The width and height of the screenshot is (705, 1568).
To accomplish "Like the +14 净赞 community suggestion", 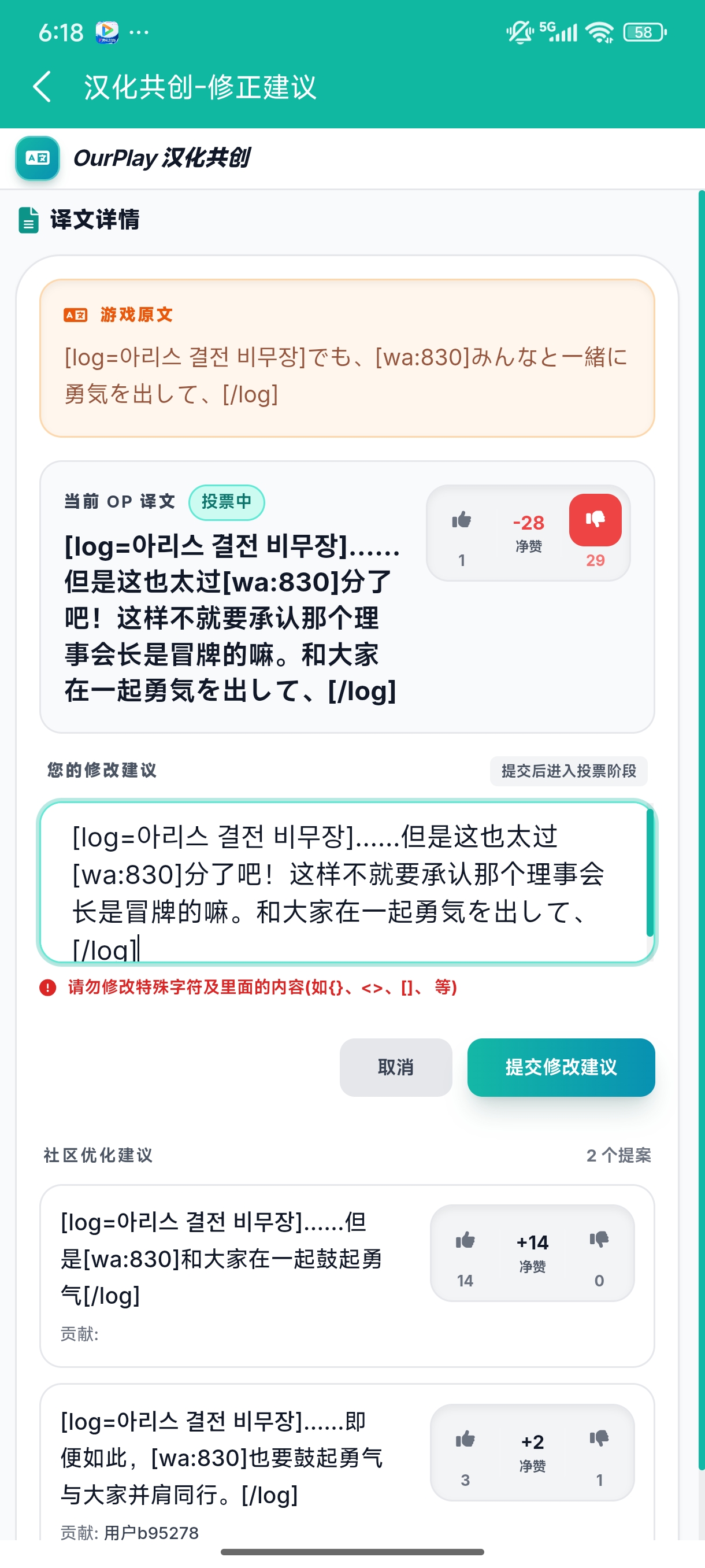I will pos(465,1240).
